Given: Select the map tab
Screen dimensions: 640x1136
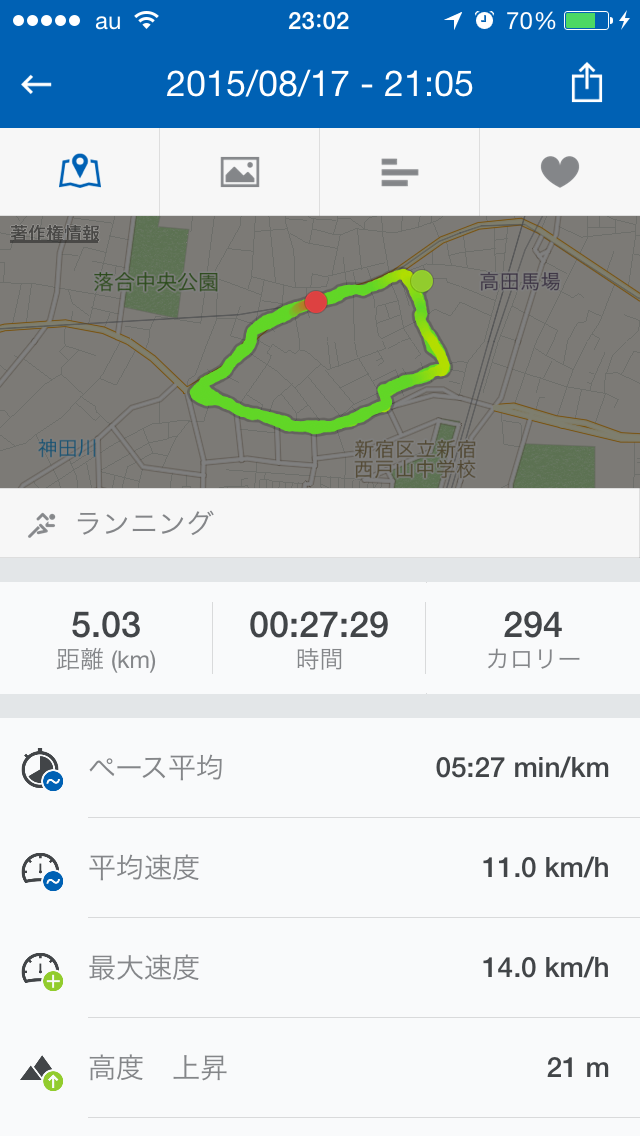Looking at the screenshot, I should tap(80, 172).
